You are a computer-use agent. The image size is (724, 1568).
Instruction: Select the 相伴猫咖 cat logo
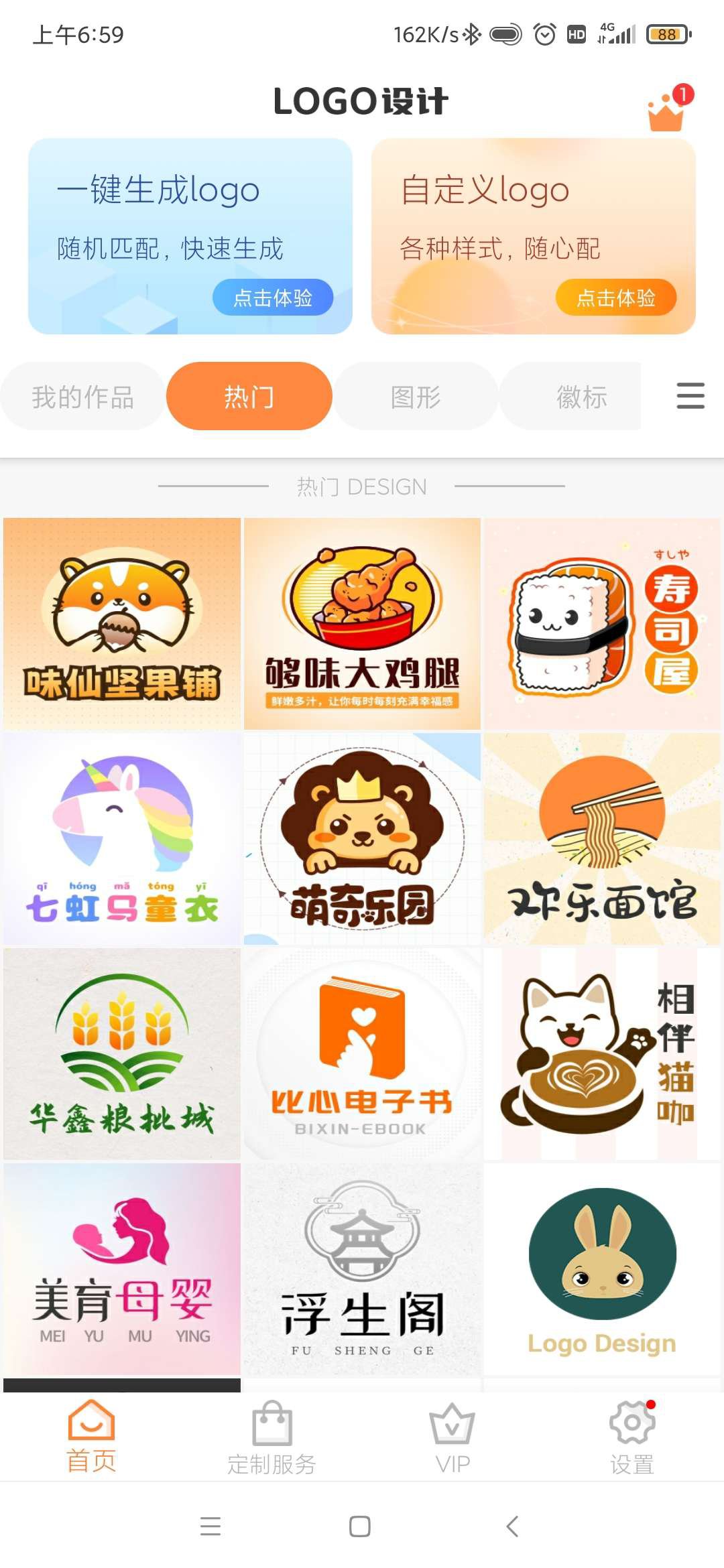click(x=602, y=1053)
